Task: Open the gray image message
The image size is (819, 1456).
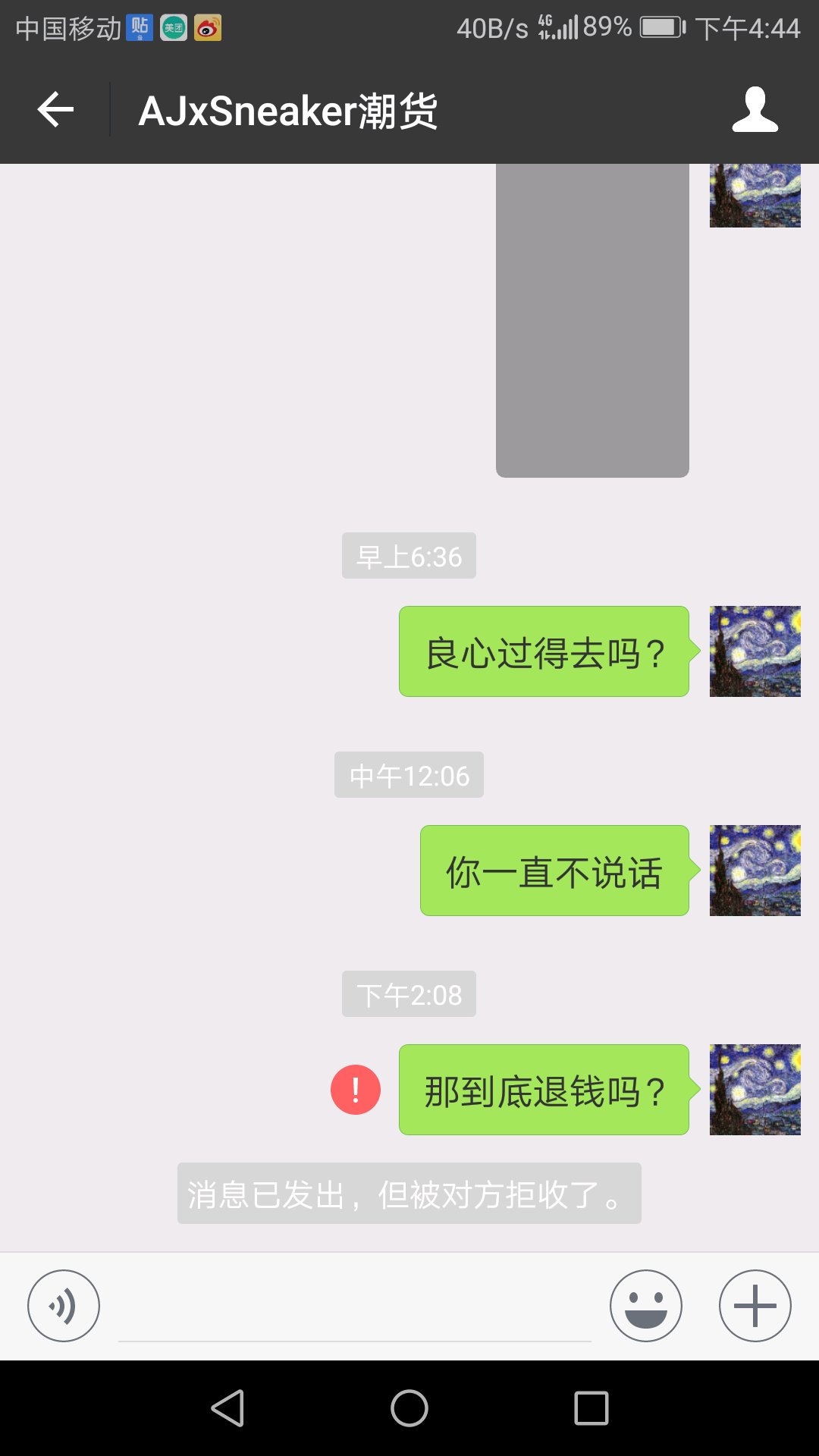Action: tap(592, 320)
